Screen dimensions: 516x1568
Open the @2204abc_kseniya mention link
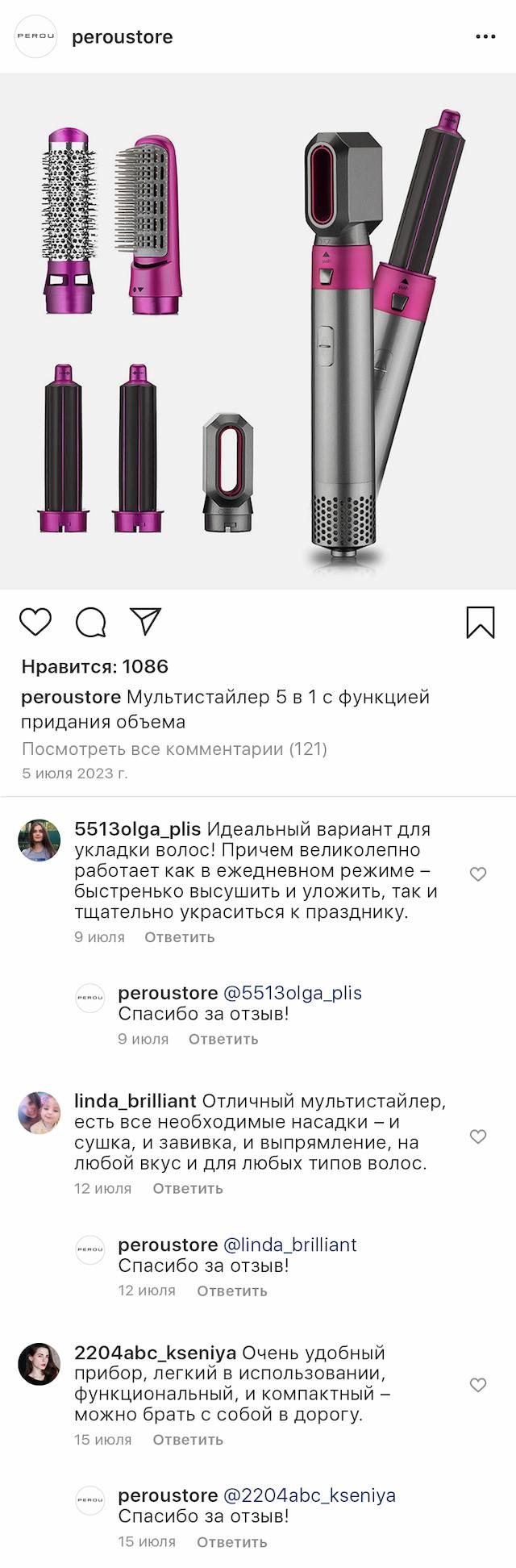[309, 1495]
